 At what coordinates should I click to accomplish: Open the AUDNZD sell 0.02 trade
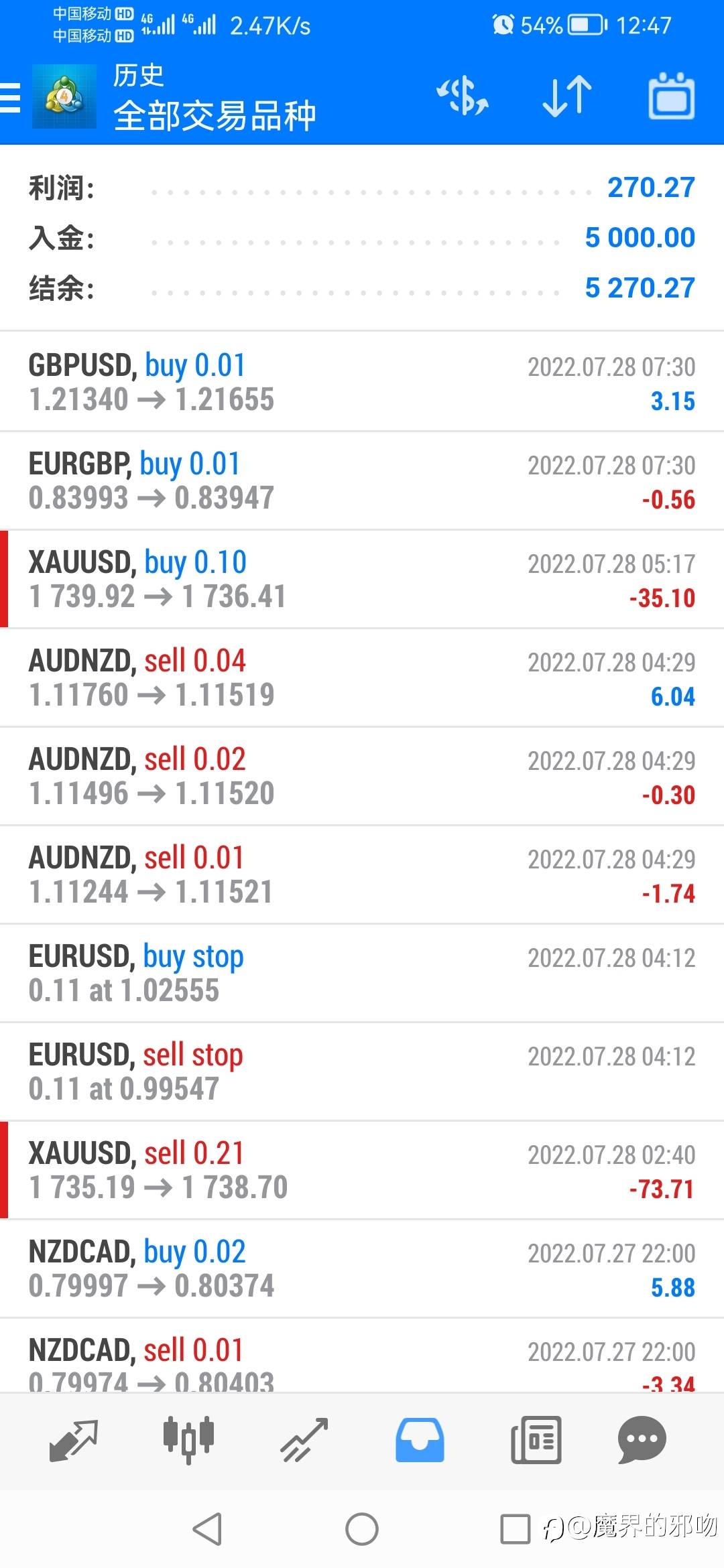362,776
